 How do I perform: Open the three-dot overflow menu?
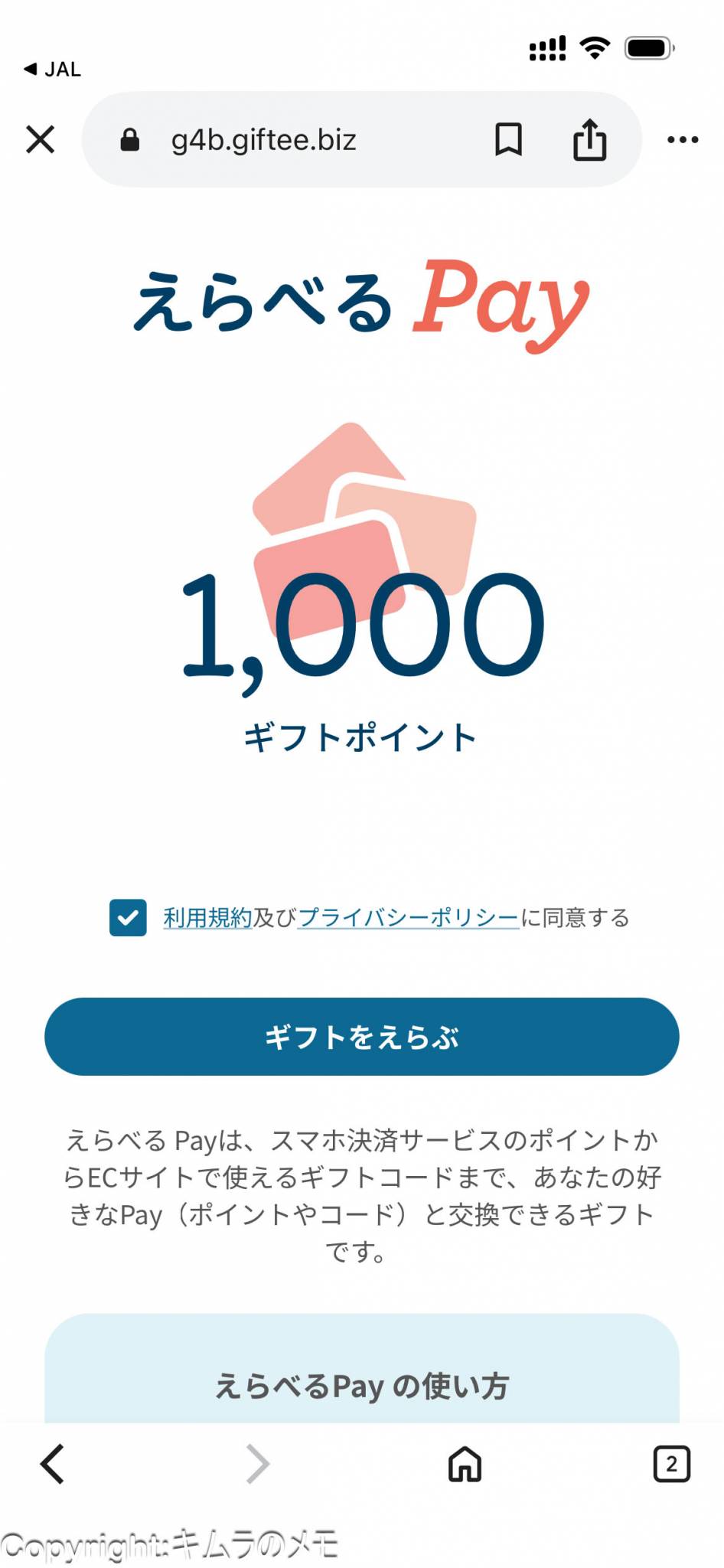[682, 140]
